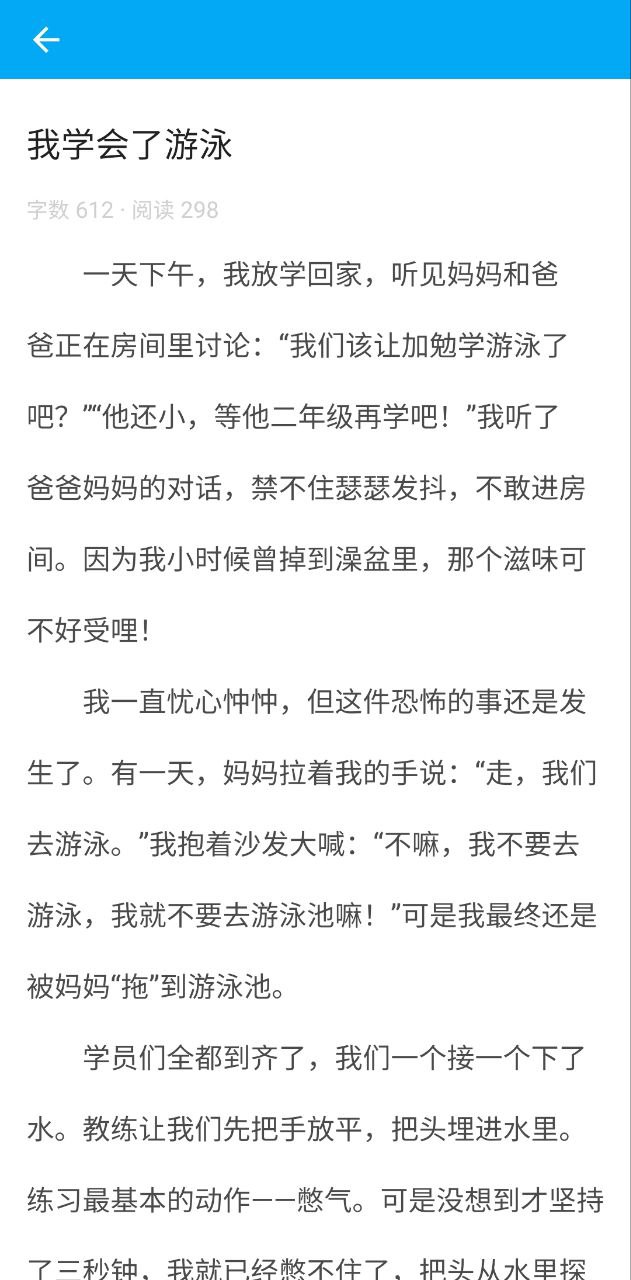Go back using the top-left arrow
This screenshot has height=1280, width=631.
pyautogui.click(x=46, y=40)
